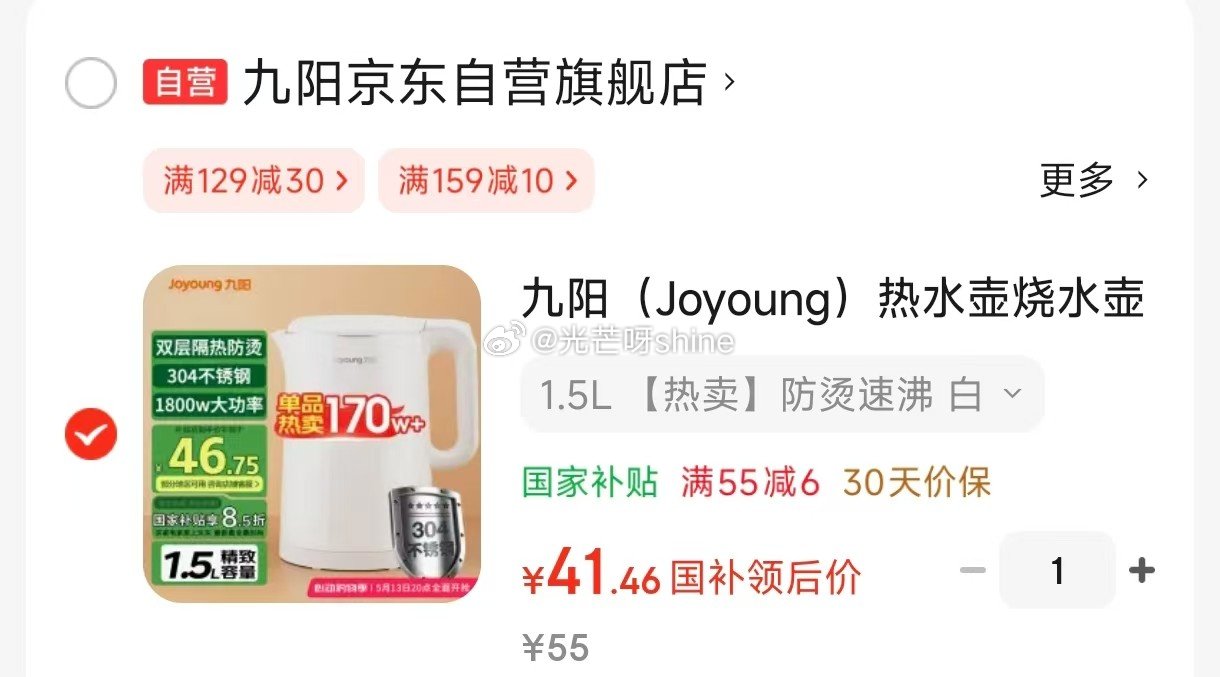Change the 1.5L 防烫速沸 白 variant dropdown
Viewport: 1220px width, 677px height.
tap(782, 396)
